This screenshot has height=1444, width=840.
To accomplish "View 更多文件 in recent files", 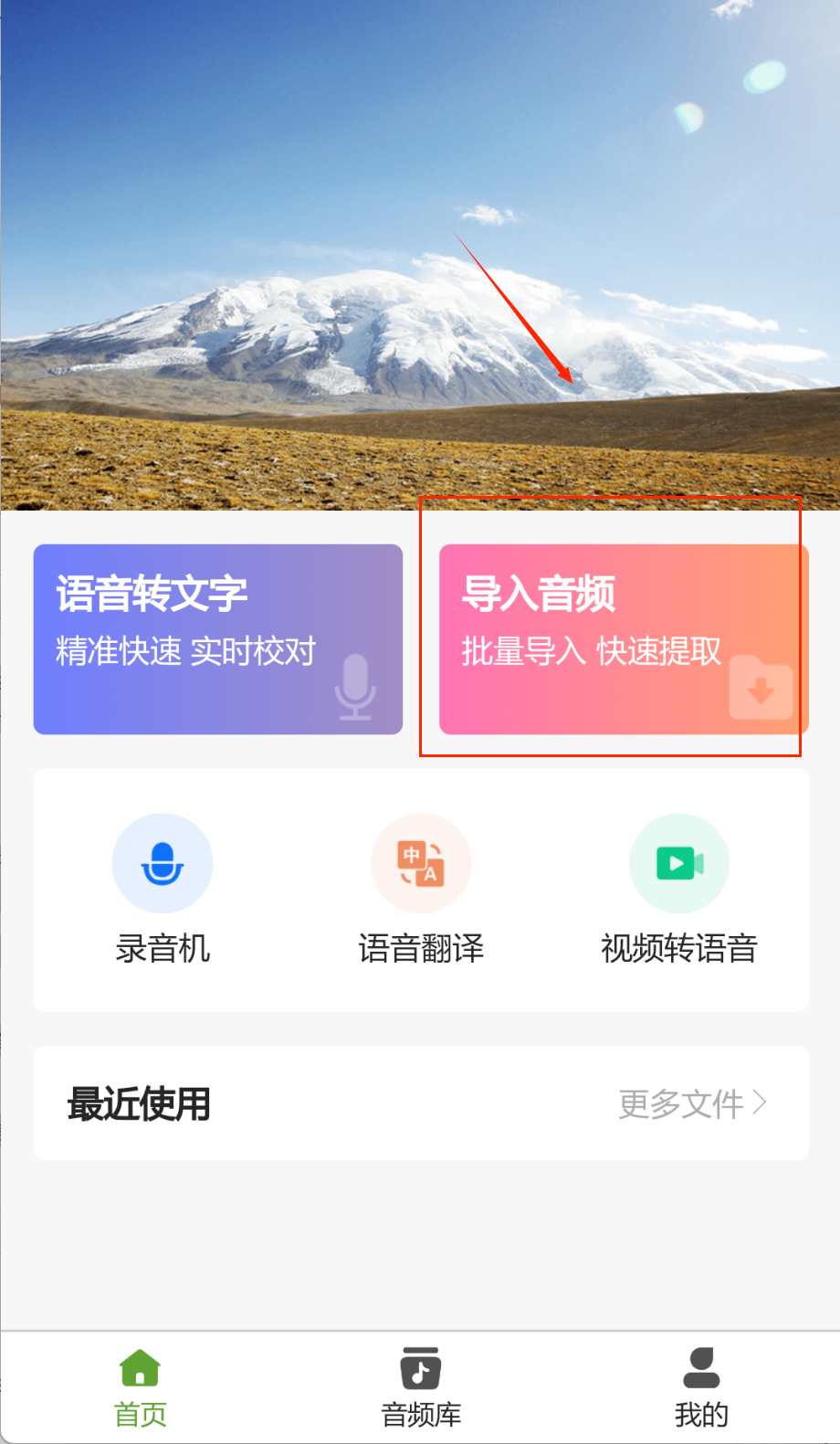I will 692,1103.
